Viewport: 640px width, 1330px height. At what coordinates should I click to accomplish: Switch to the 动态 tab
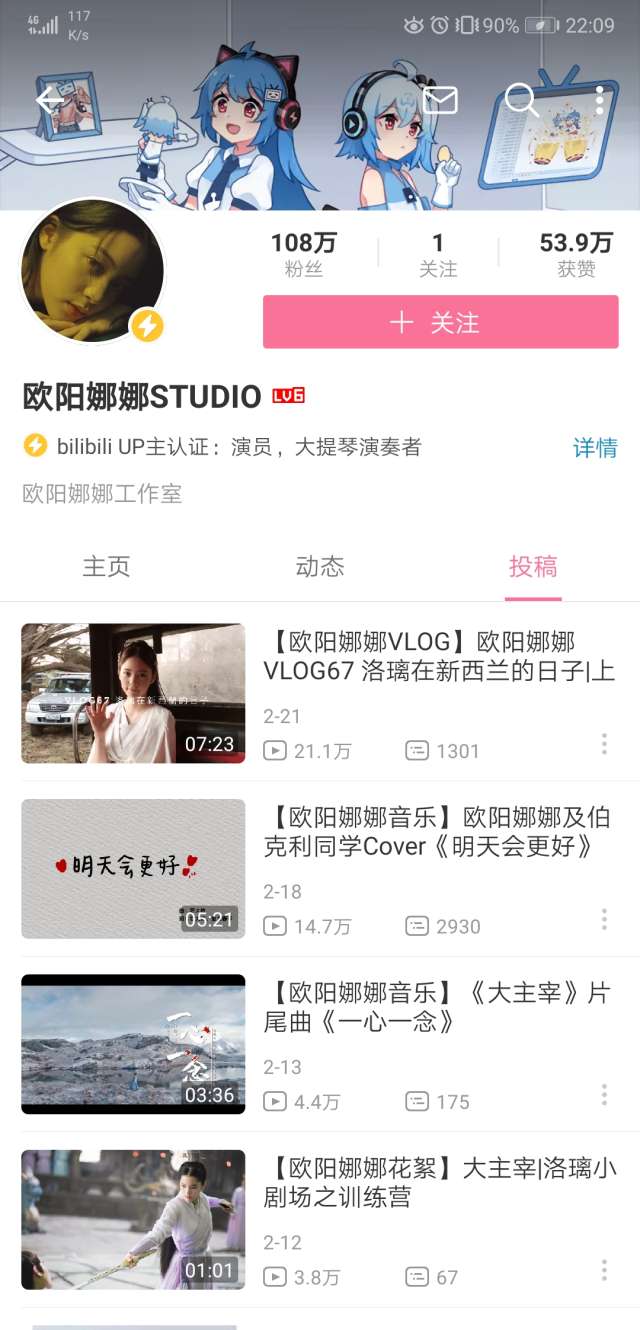click(320, 567)
